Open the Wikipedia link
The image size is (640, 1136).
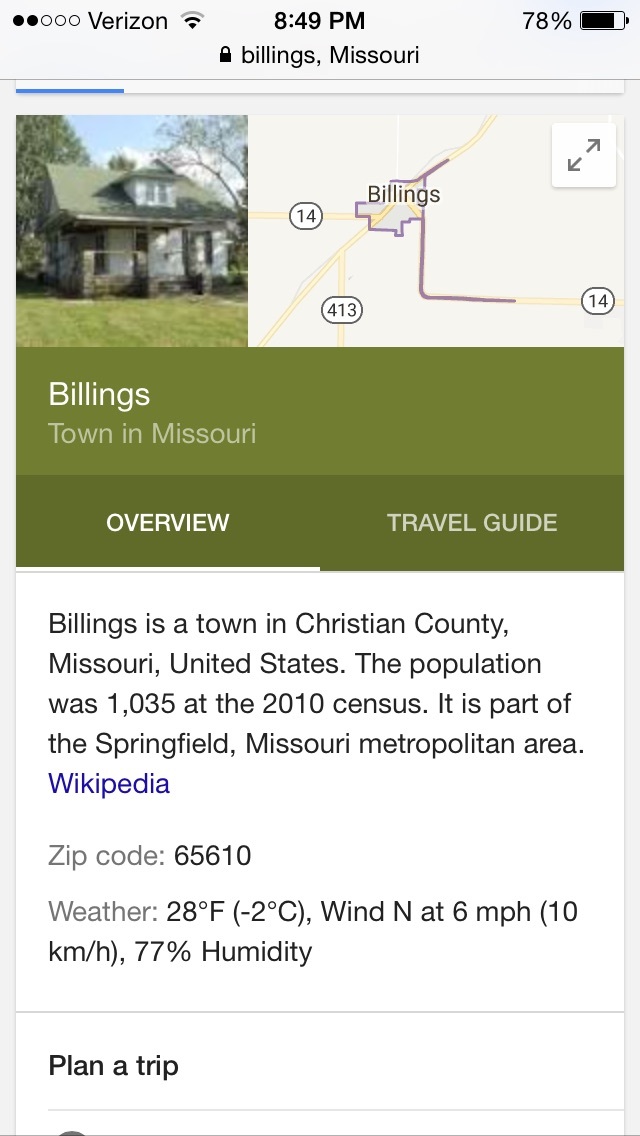109,783
